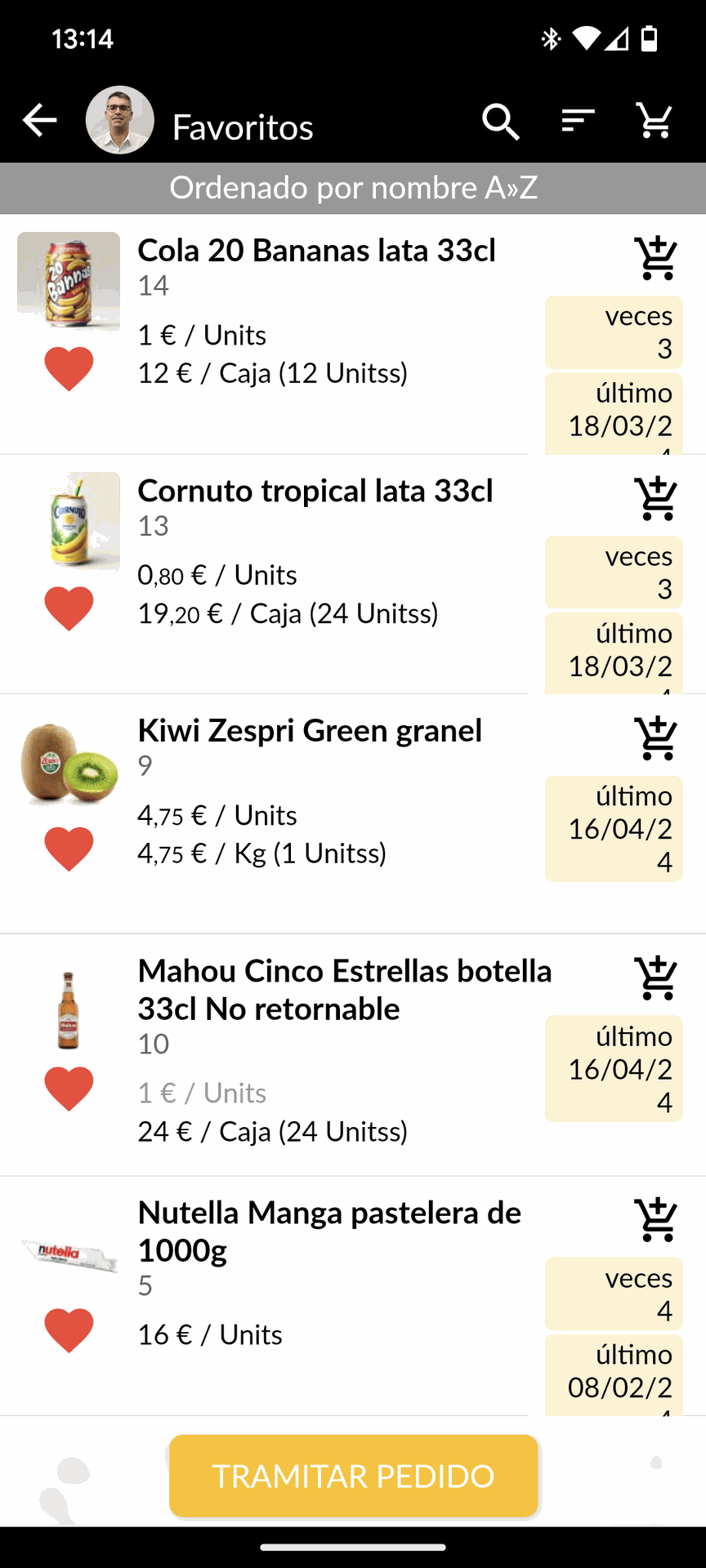The height and width of the screenshot is (1568, 706).
Task: Open Cola 20 Bananas lata 33cl product
Action: coord(316,251)
